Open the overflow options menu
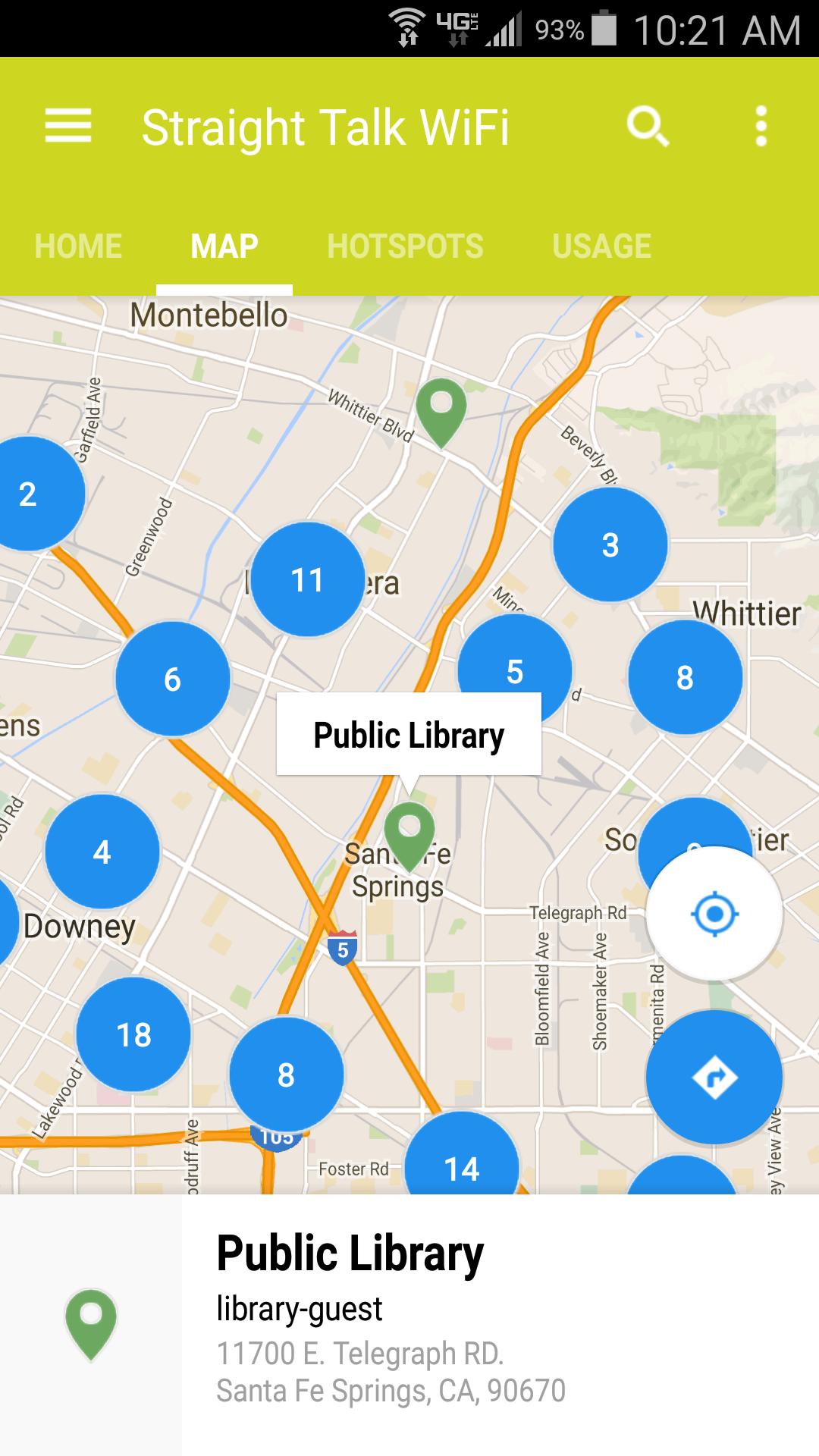Viewport: 819px width, 1456px height. [761, 126]
